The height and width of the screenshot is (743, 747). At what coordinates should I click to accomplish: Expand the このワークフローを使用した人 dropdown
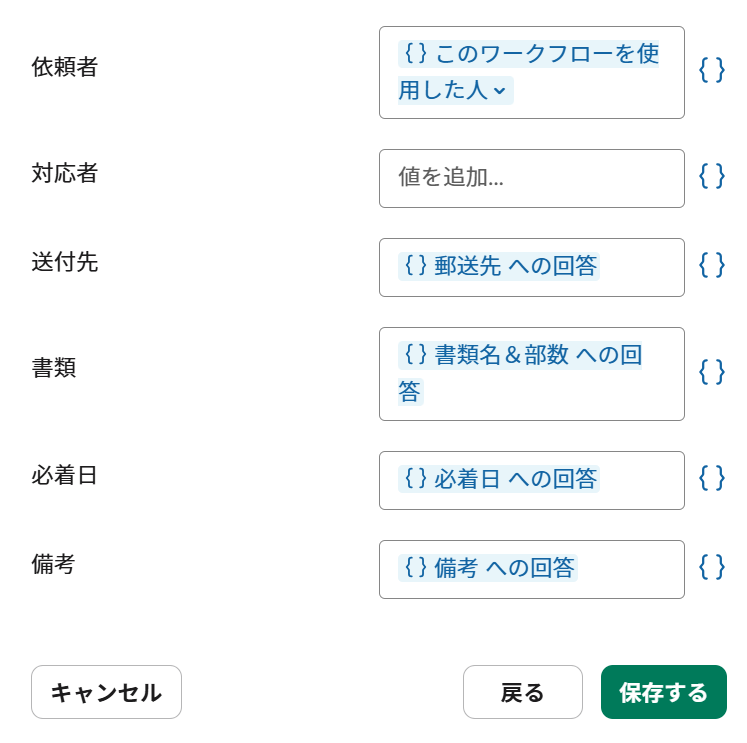pos(500,91)
